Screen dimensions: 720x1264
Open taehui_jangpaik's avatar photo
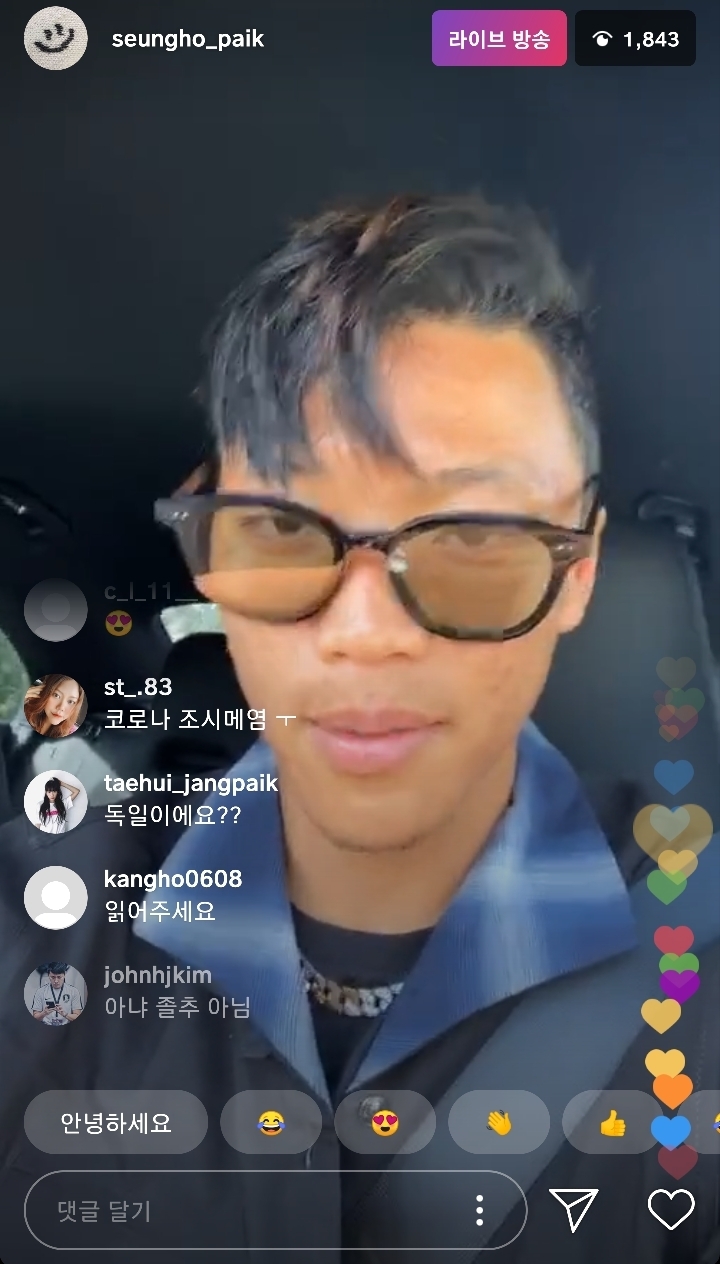click(55, 800)
